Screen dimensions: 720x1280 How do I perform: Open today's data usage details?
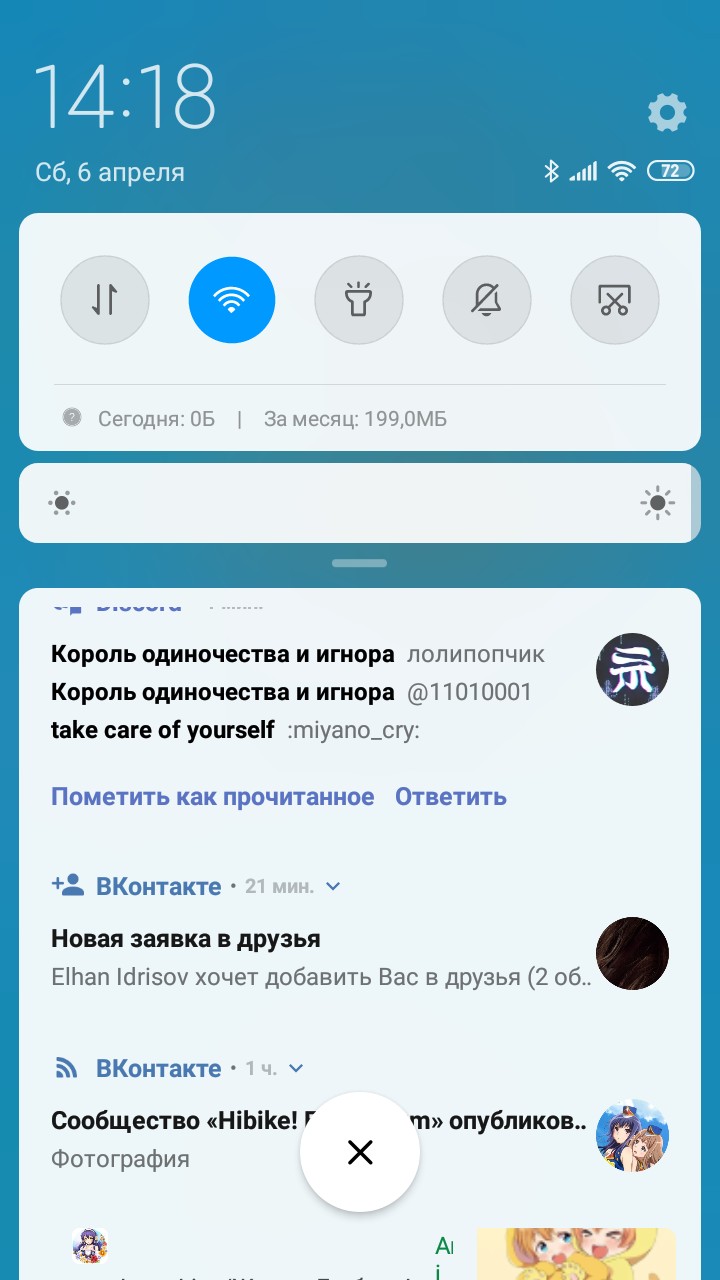[156, 419]
